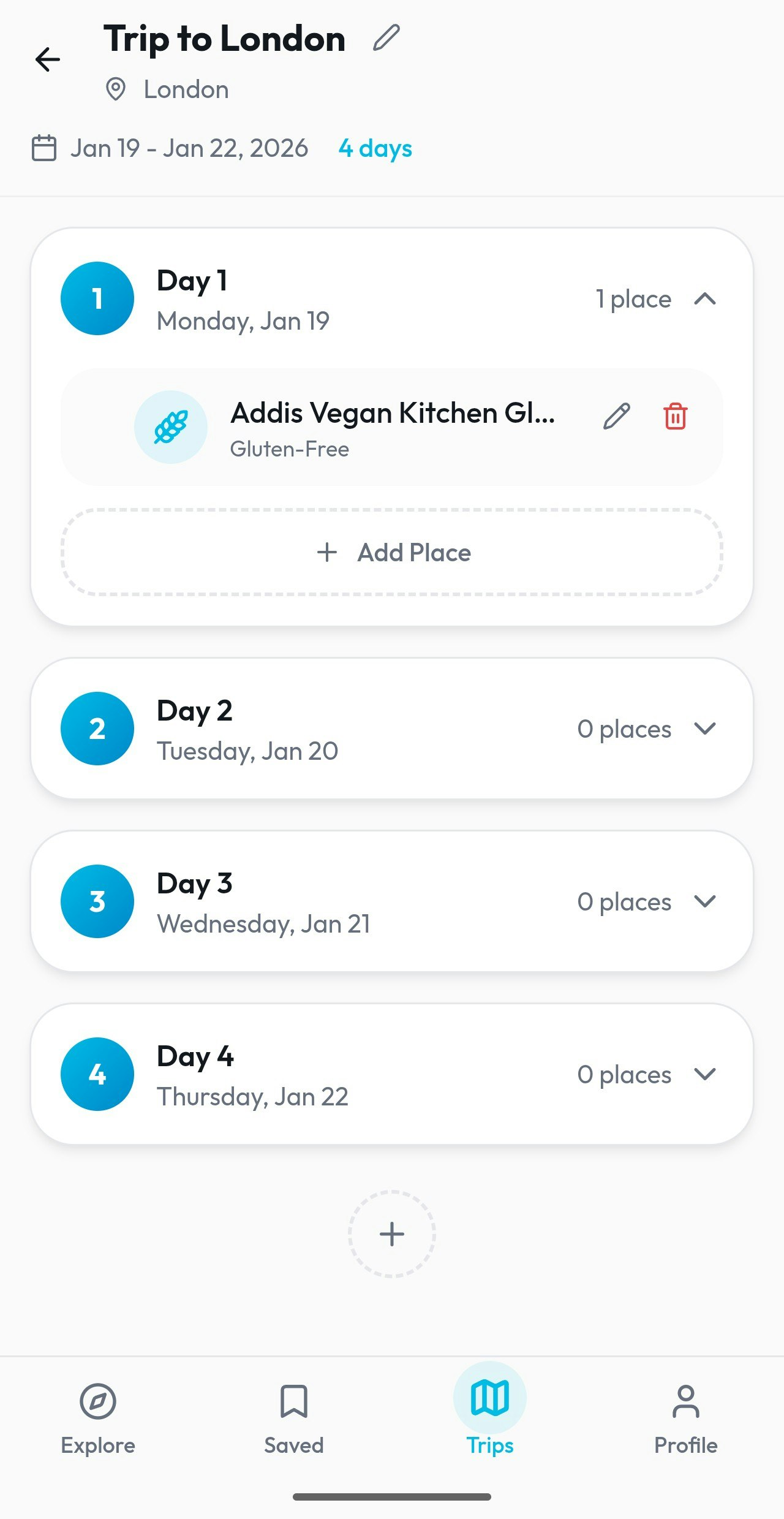Click the gluten-free wheat icon on the place card

(x=171, y=426)
